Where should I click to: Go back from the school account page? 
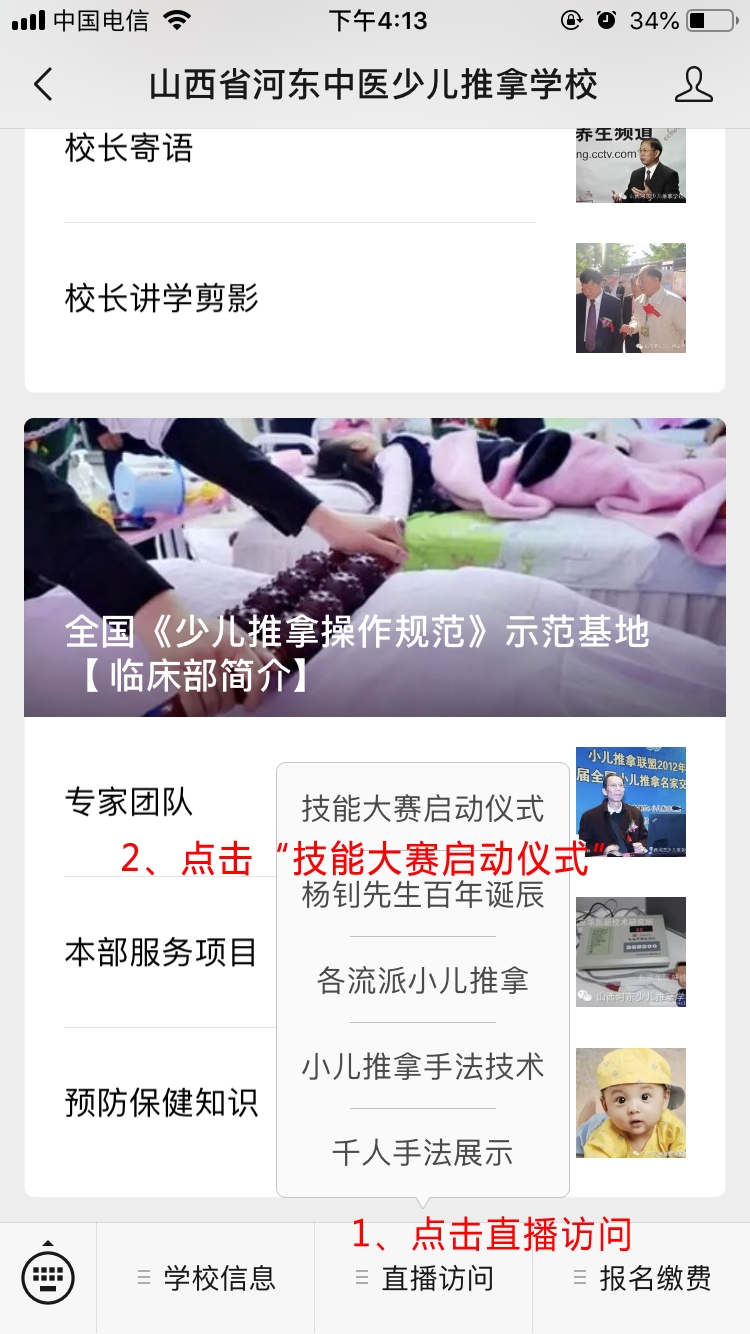coord(43,85)
